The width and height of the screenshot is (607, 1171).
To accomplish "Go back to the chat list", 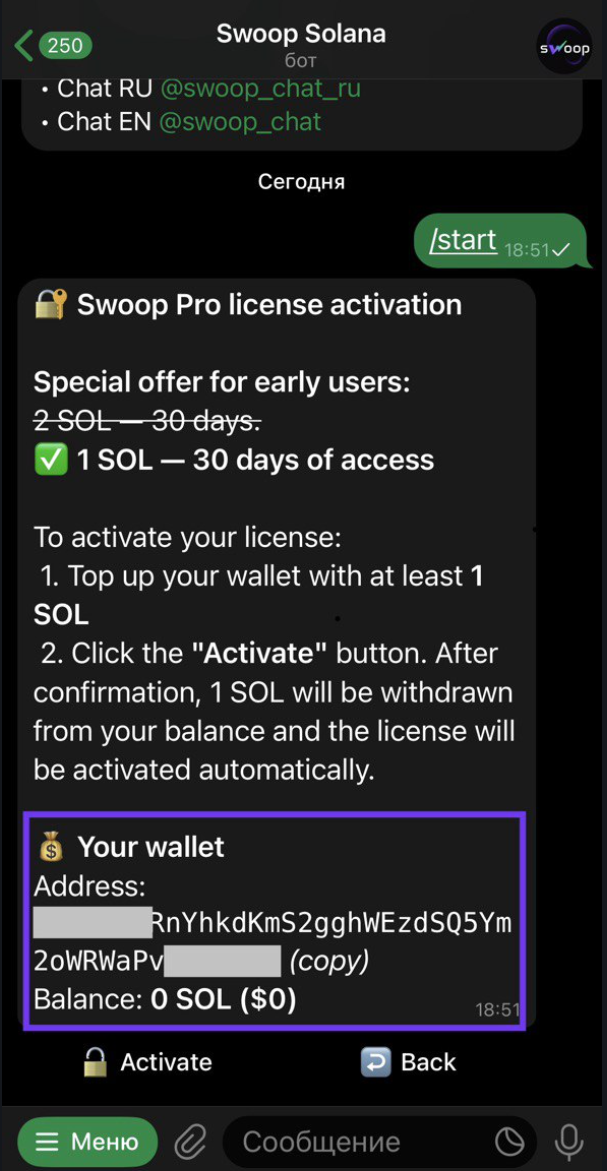I will 50,45.
